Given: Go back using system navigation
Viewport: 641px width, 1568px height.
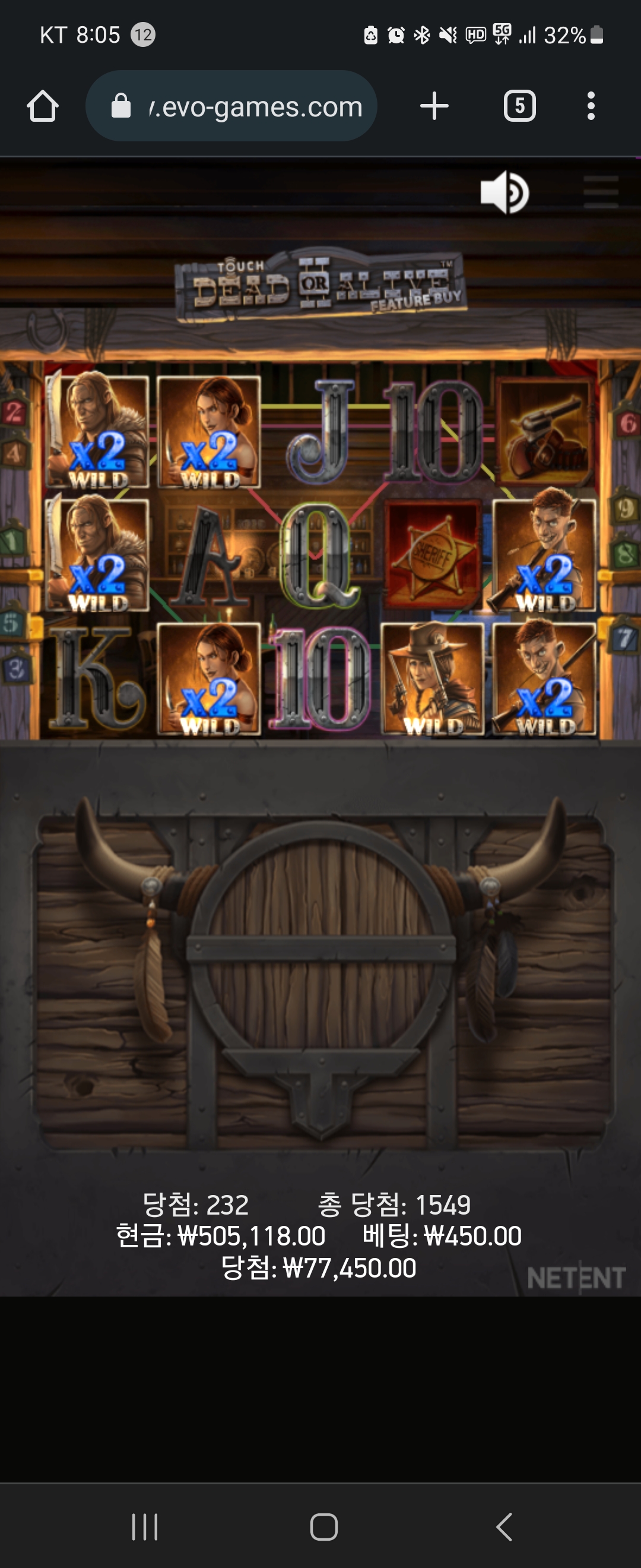Looking at the screenshot, I should click(504, 1526).
